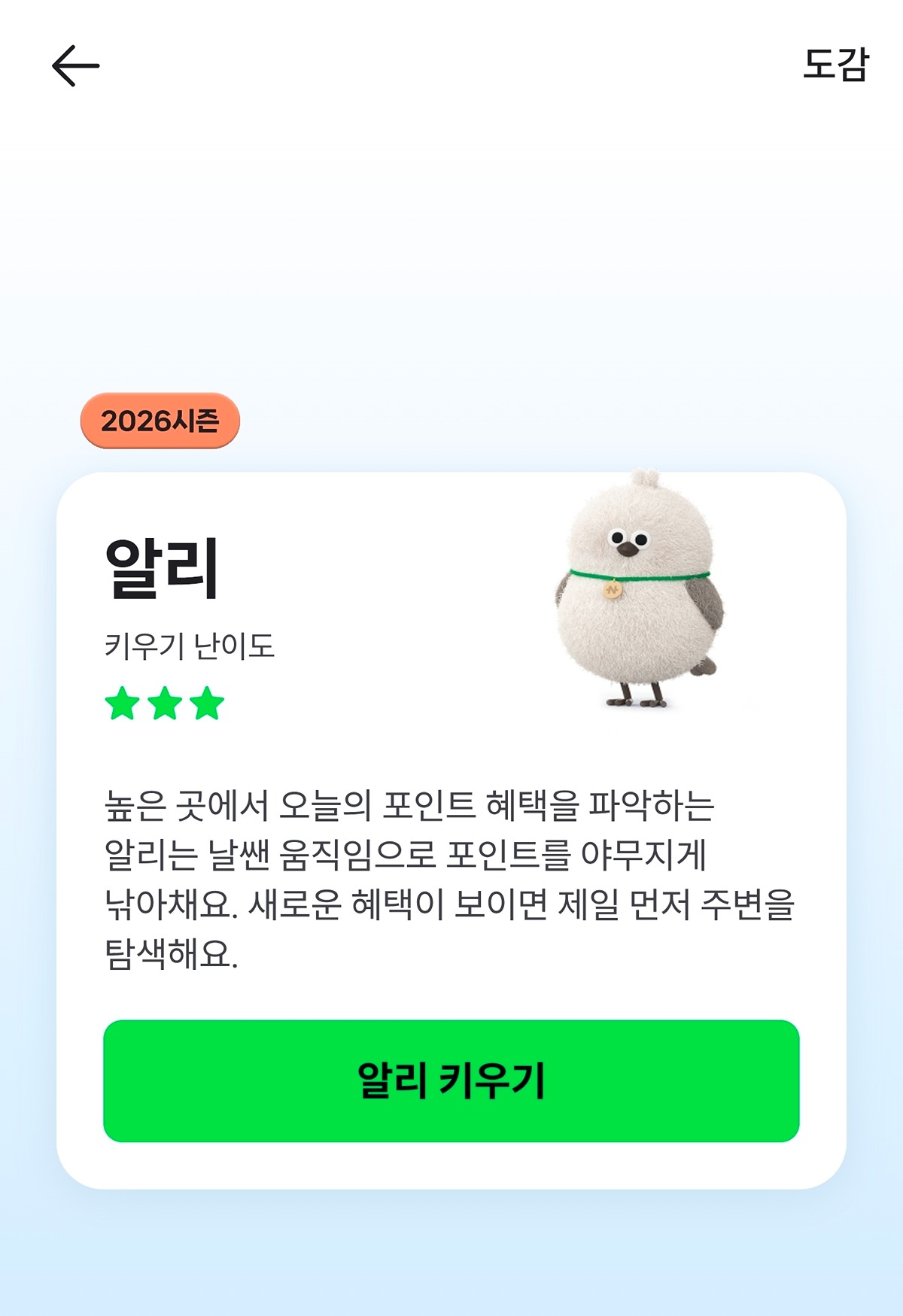Tap the three-star difficulty rating row
Screen dimensions: 903x1316
166,703
